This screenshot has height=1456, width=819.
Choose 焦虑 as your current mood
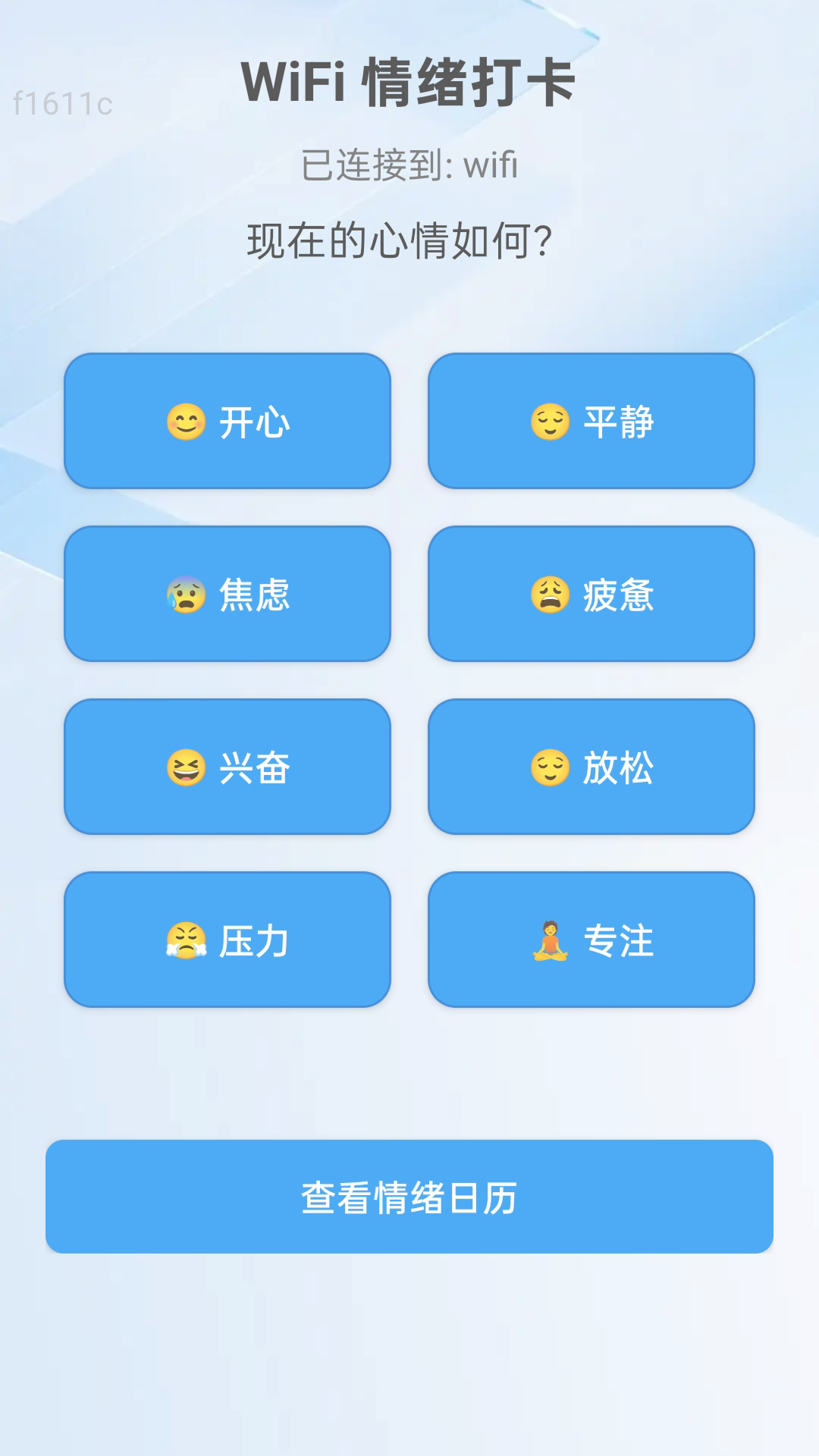click(x=227, y=594)
